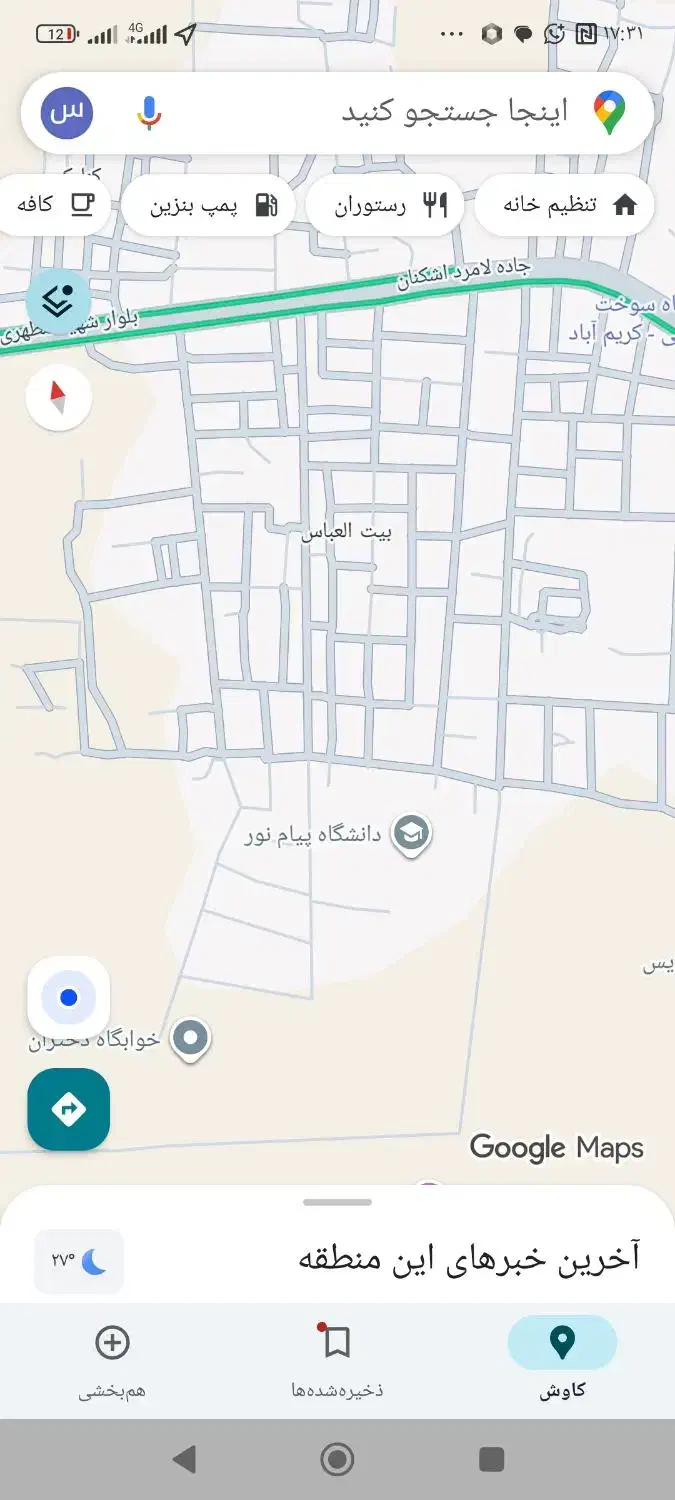Open the weather badge showing ۲۷°
Viewport: 675px width, 1500px height.
click(x=78, y=1261)
